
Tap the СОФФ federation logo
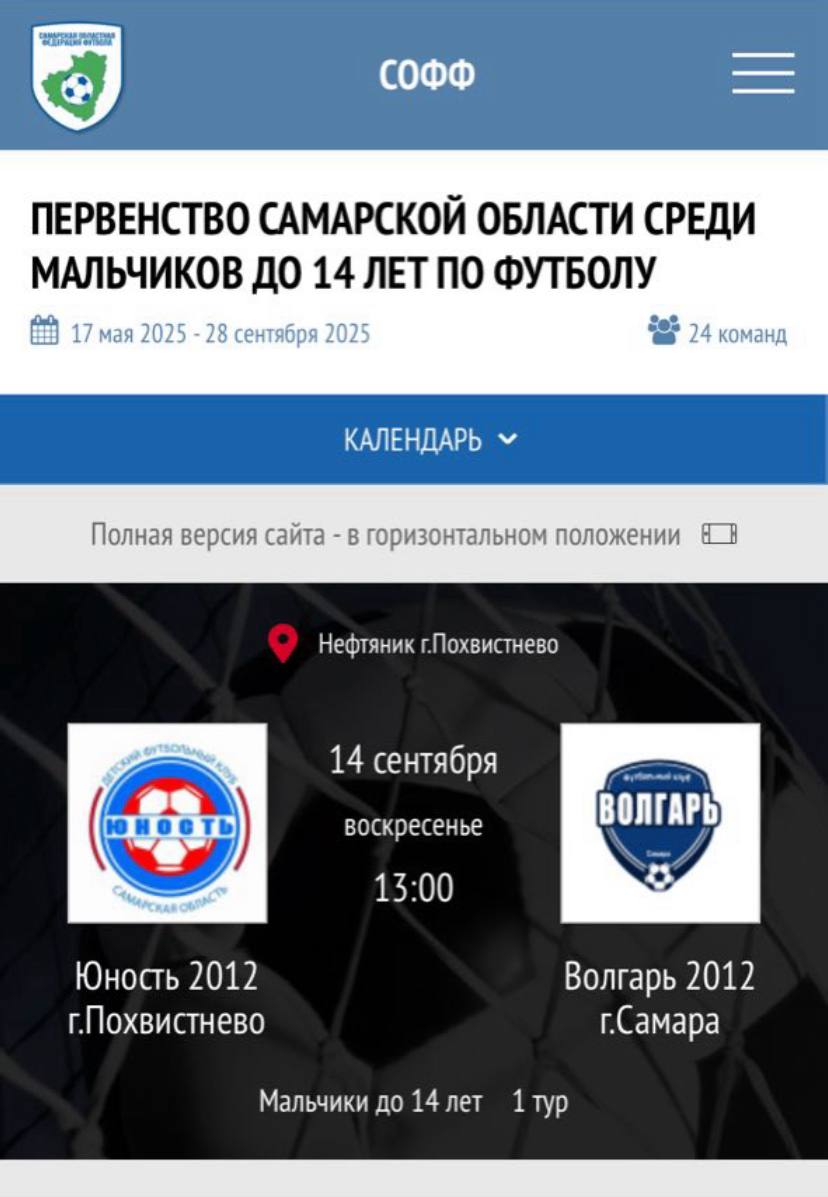coord(77,76)
